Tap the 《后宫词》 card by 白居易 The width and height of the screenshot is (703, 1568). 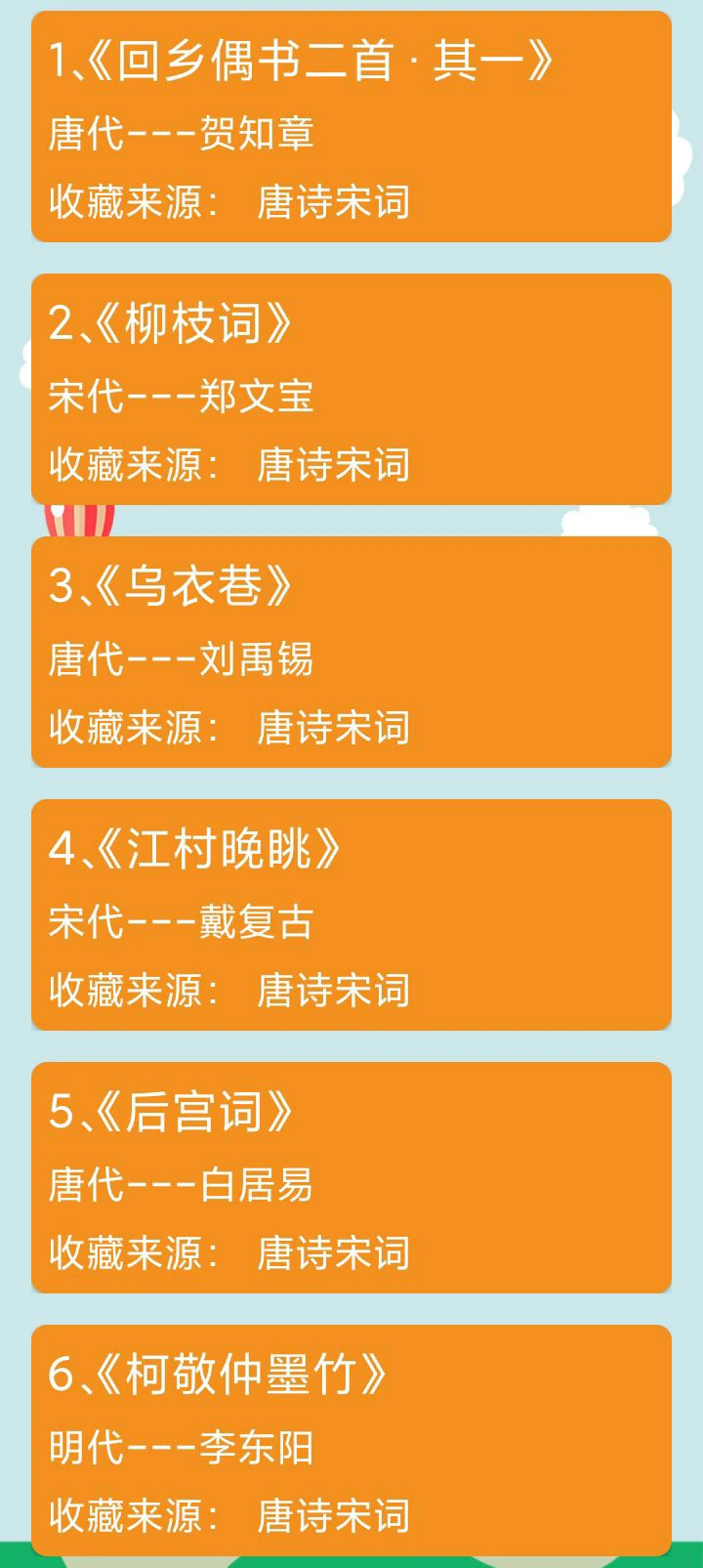pyautogui.click(x=351, y=1177)
